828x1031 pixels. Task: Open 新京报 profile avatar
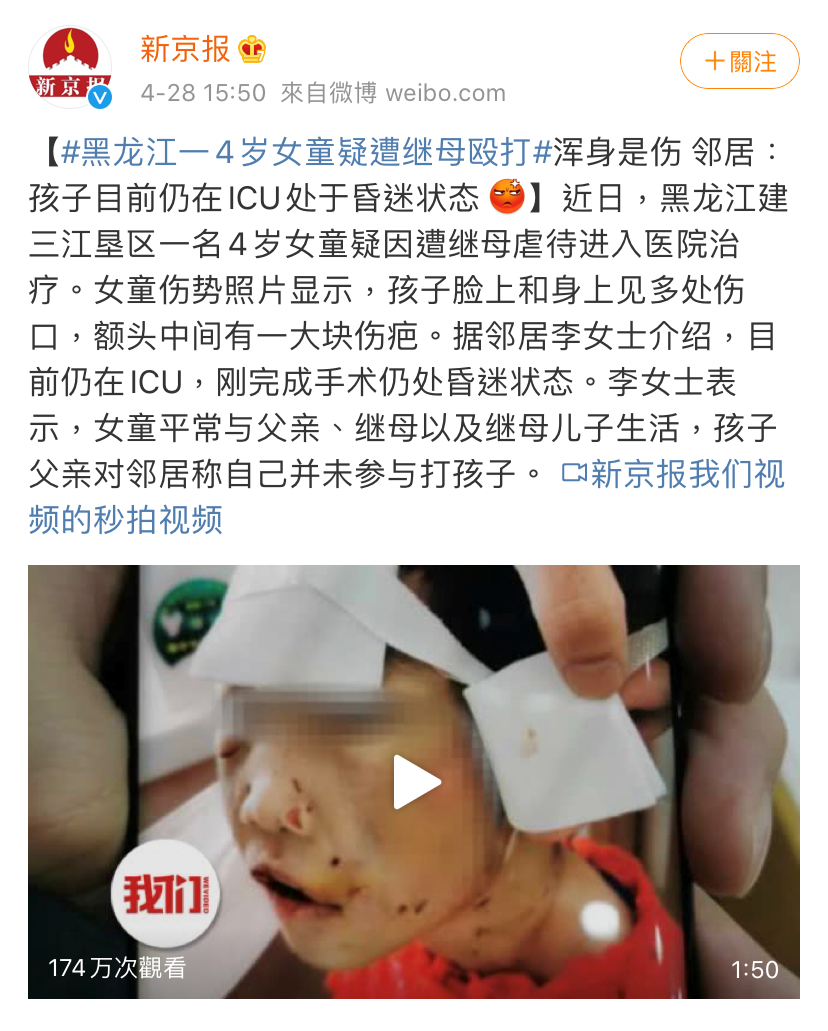pyautogui.click(x=69, y=67)
